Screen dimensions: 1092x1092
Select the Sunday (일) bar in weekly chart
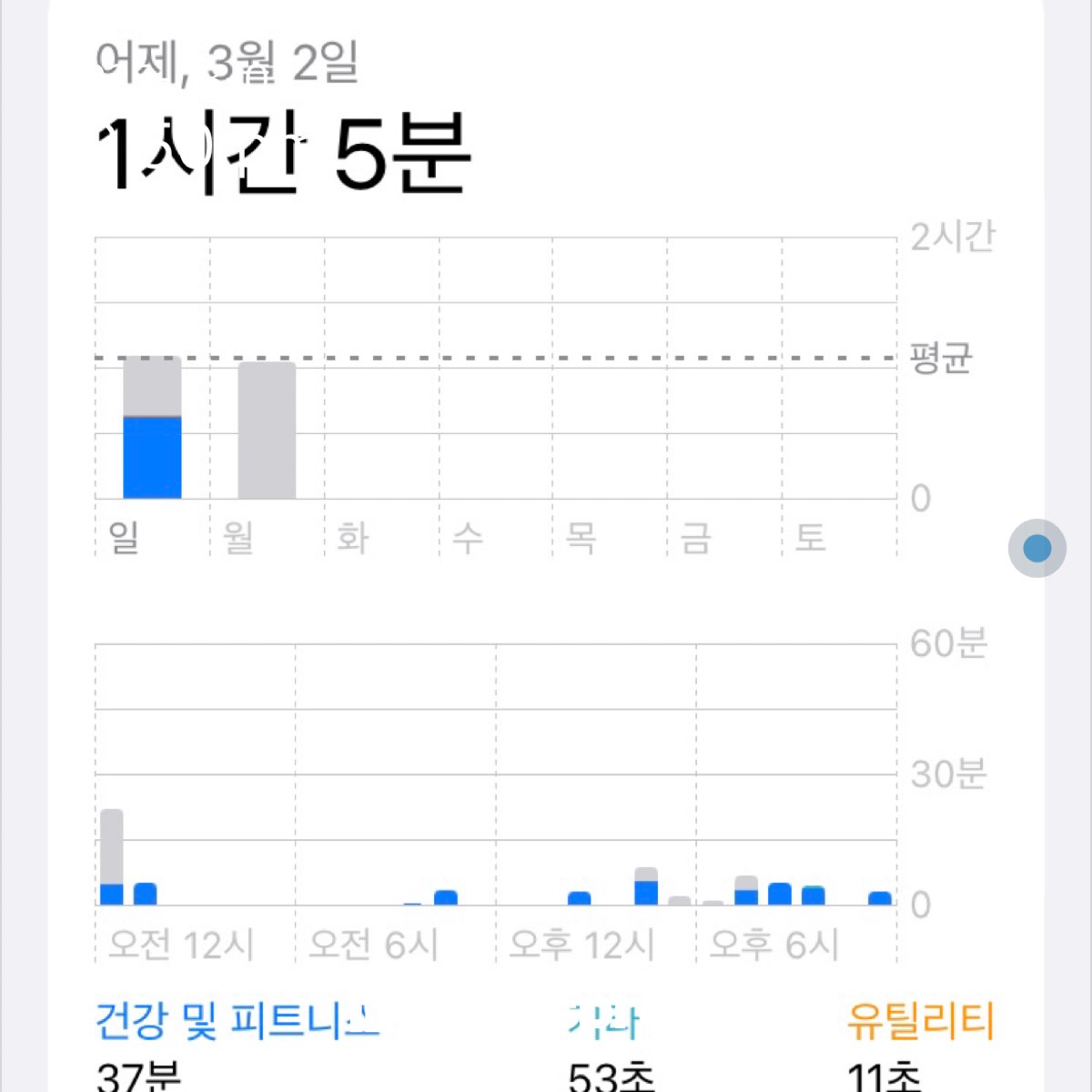[152, 429]
